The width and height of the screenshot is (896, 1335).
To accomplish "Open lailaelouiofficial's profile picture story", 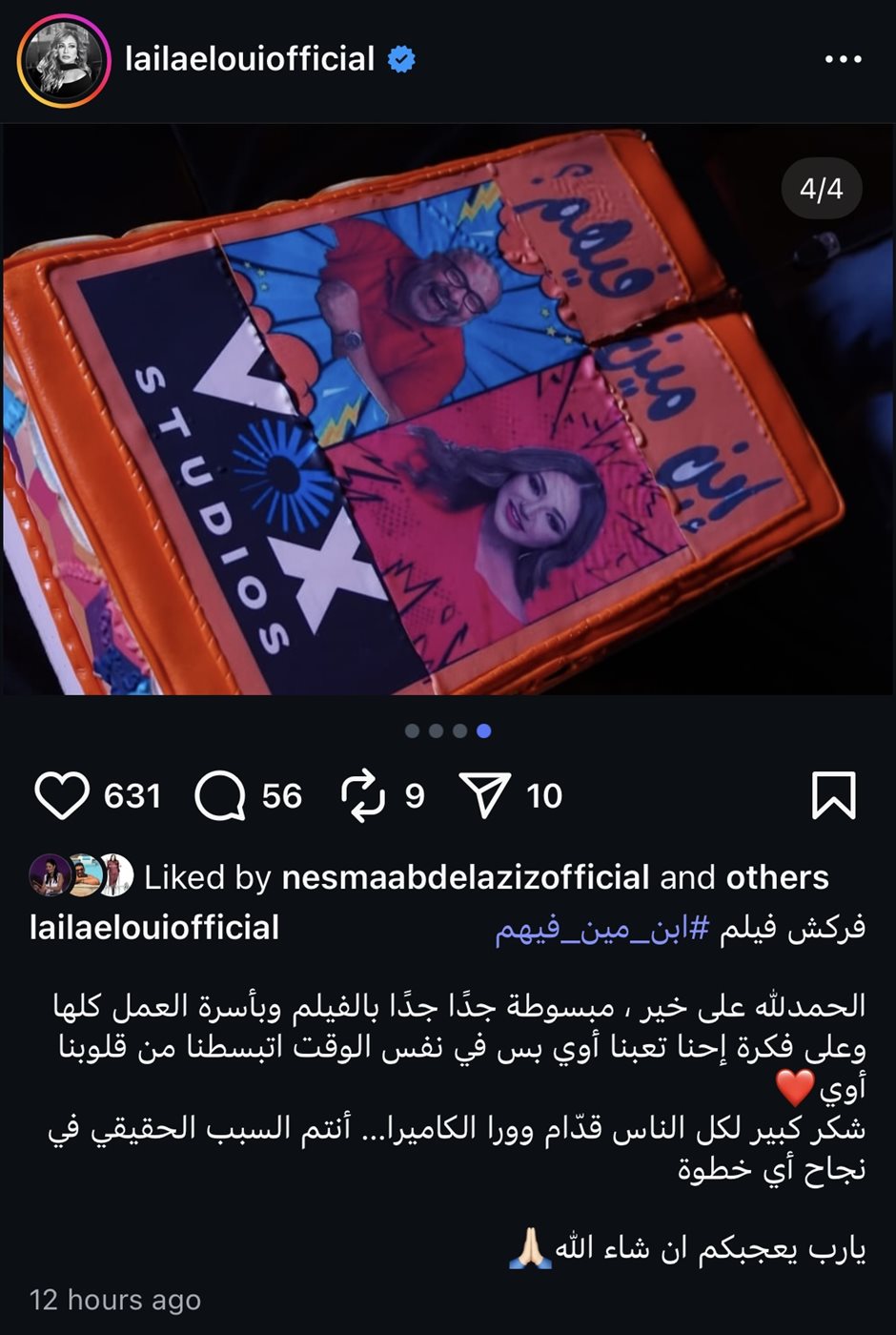I will pyautogui.click(x=63, y=61).
